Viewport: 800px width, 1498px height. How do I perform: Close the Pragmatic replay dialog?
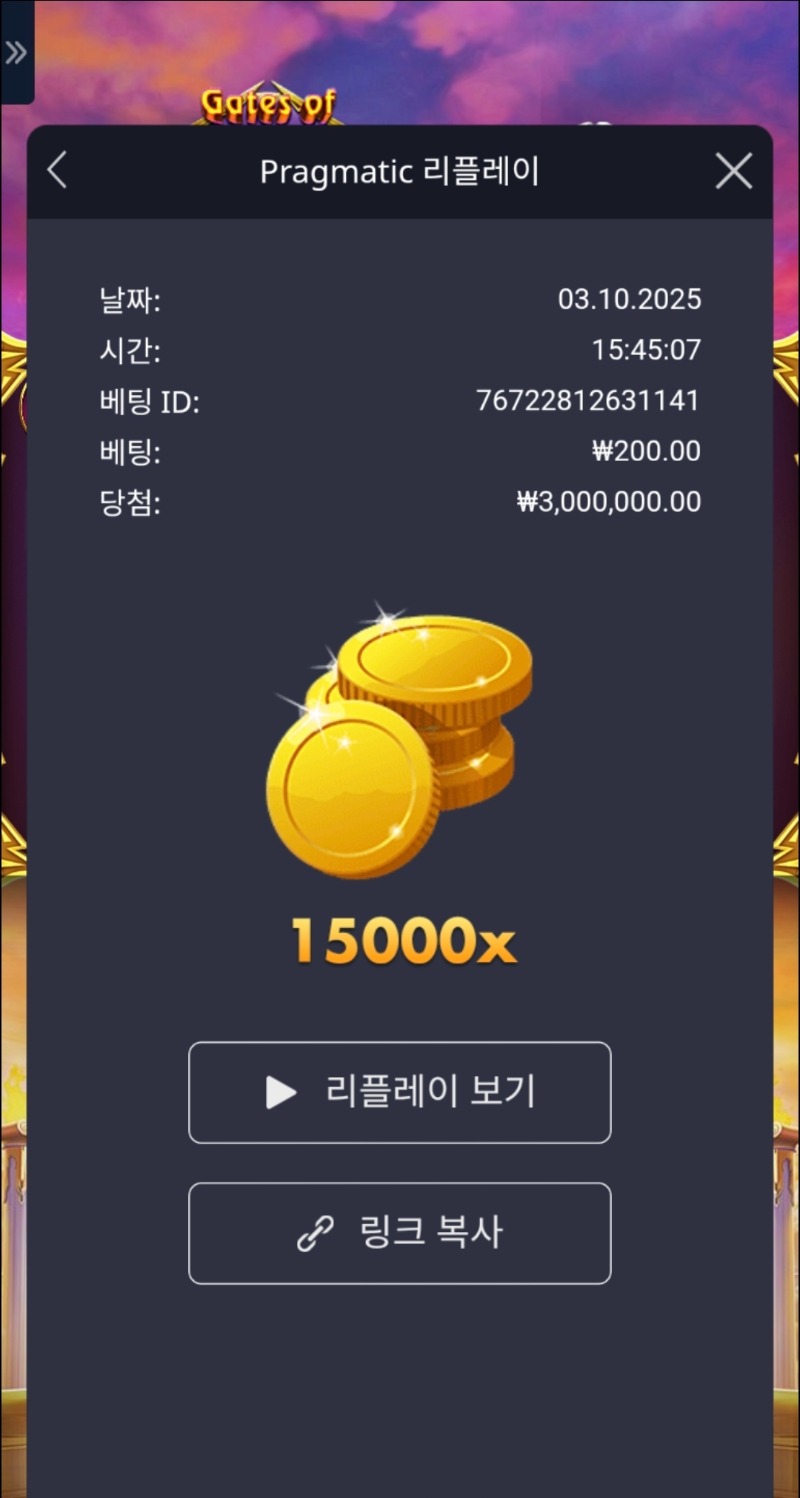pos(733,172)
